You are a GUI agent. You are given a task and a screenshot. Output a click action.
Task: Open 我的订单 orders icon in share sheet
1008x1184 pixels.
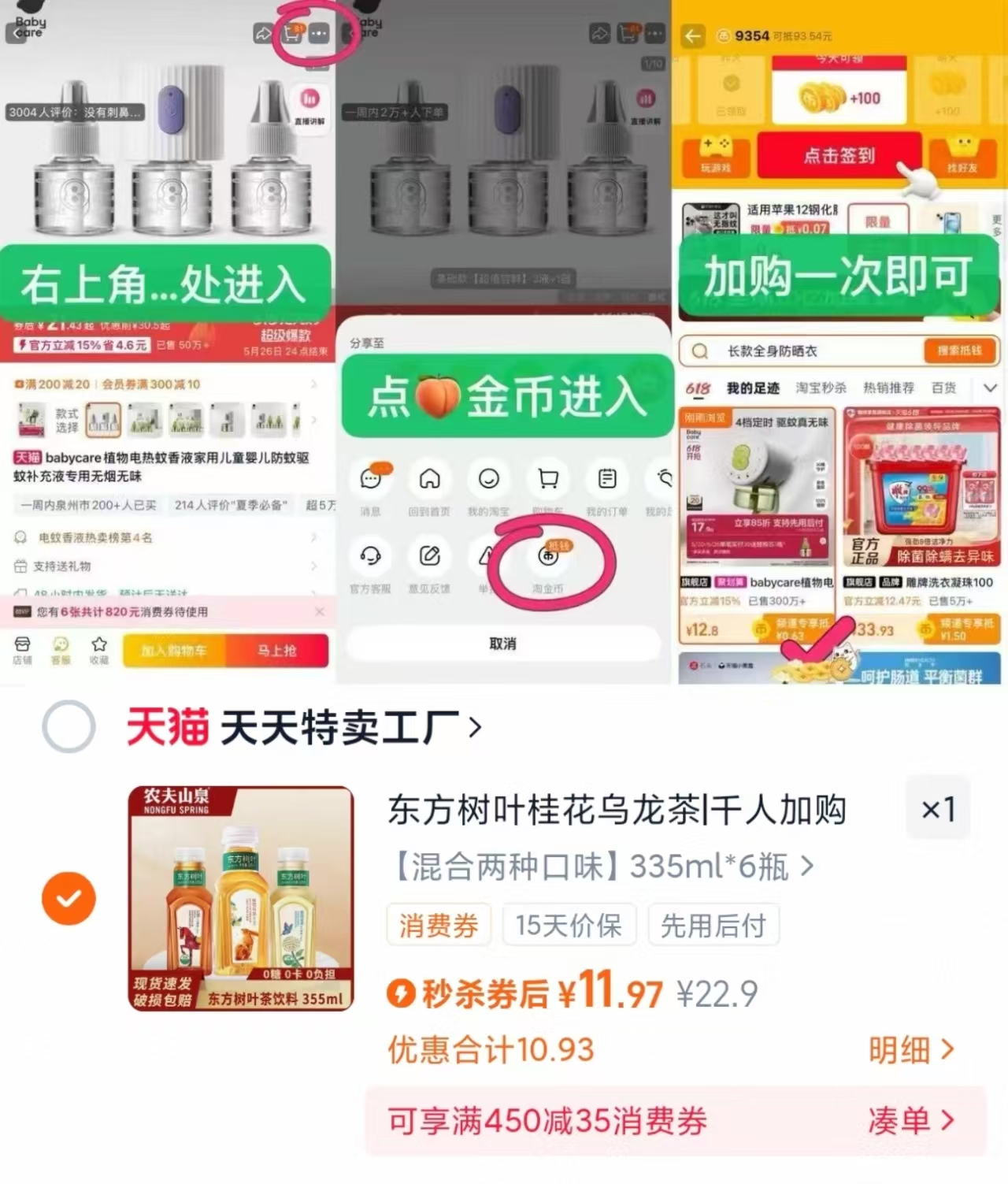coord(606,479)
